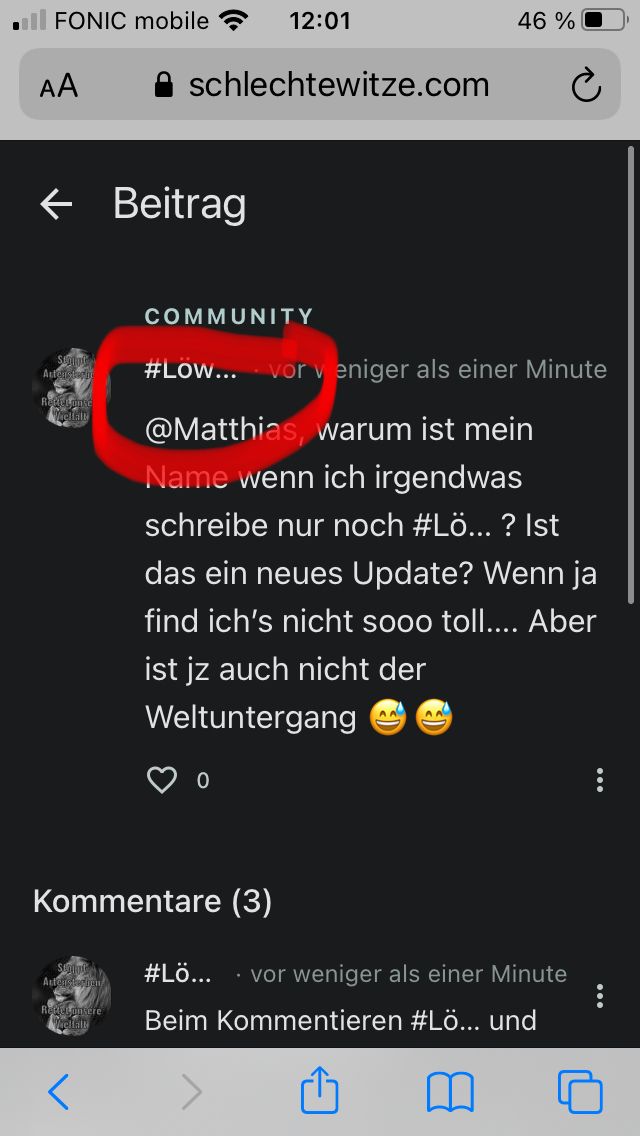Share this page via Safari's share icon
Image resolution: width=640 pixels, height=1136 pixels.
pyautogui.click(x=320, y=1090)
